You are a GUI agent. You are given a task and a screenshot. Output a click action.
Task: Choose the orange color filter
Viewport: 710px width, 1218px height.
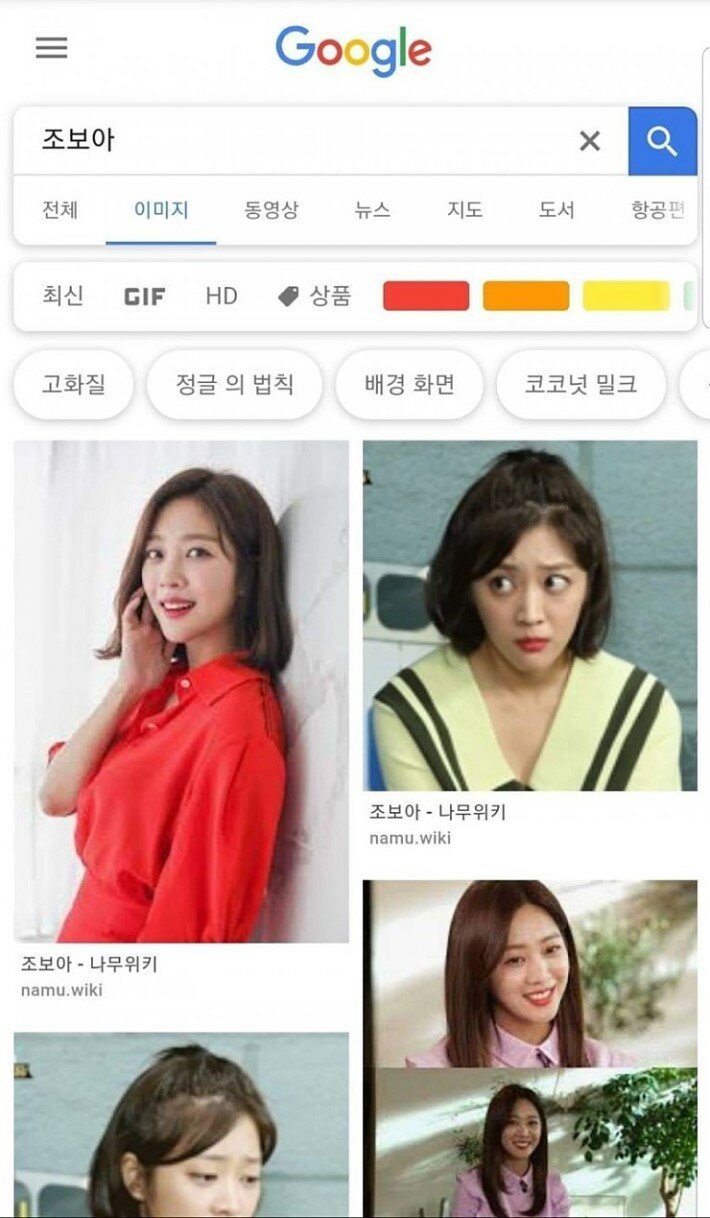pos(526,296)
